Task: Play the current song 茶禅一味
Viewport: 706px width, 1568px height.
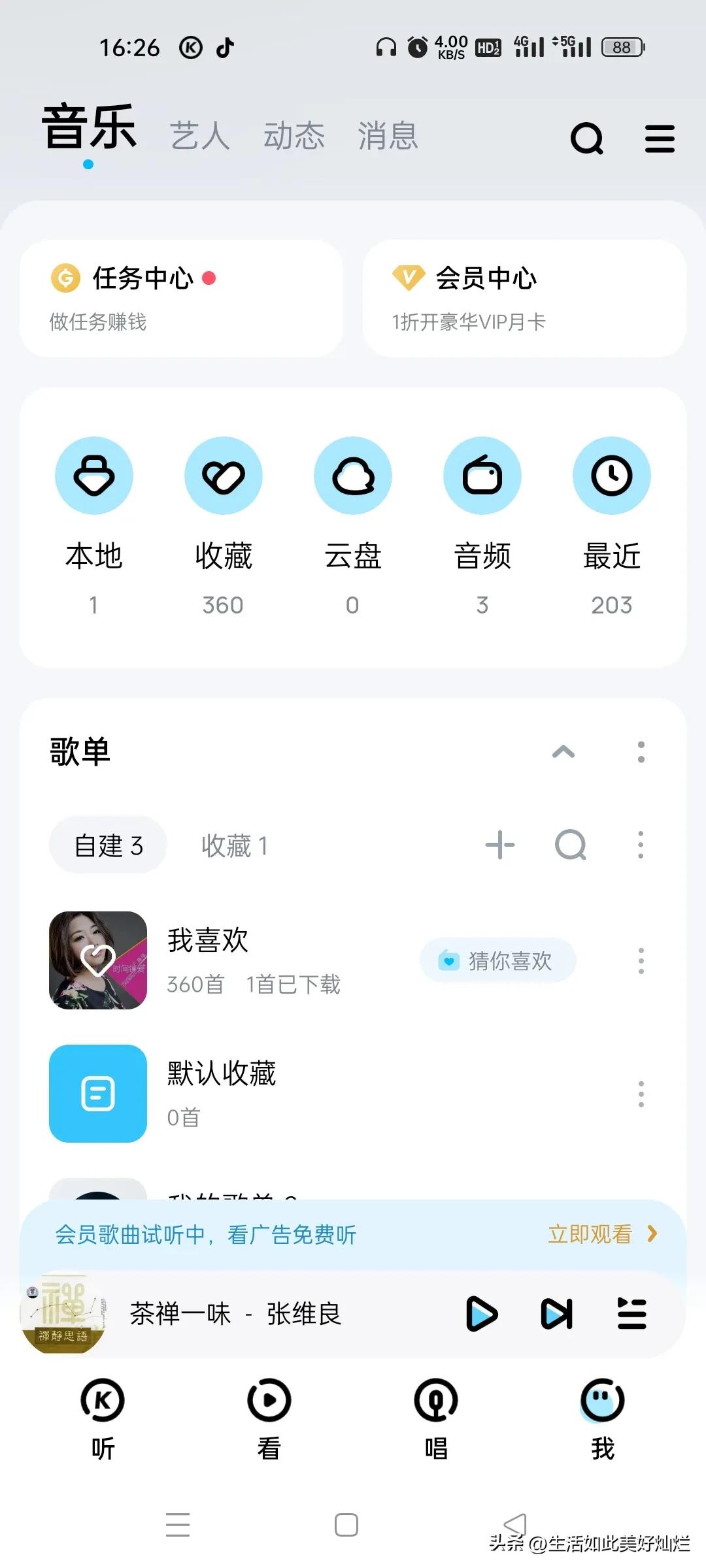Action: pyautogui.click(x=482, y=1315)
